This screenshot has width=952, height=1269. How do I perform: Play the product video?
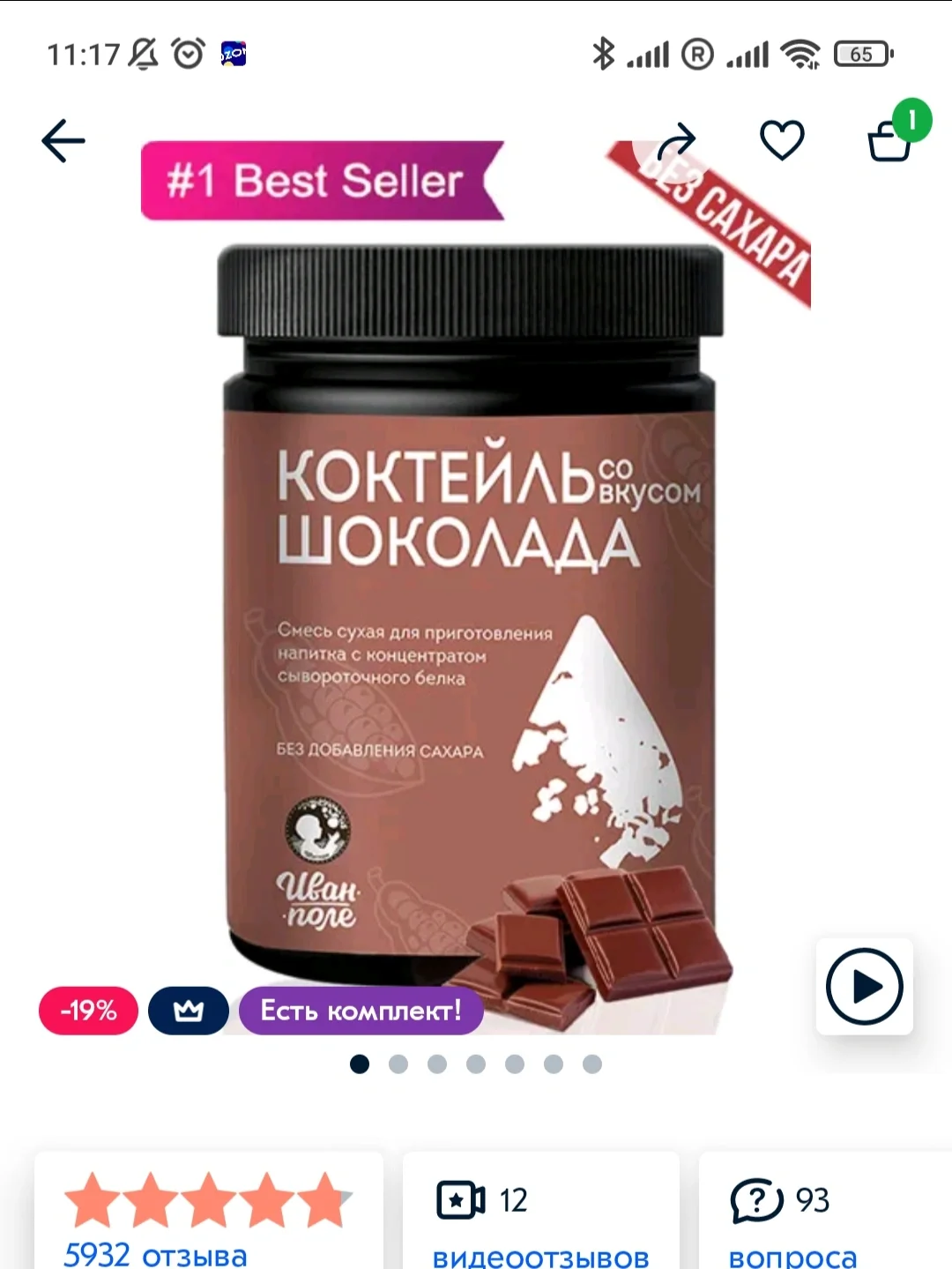pos(864,986)
